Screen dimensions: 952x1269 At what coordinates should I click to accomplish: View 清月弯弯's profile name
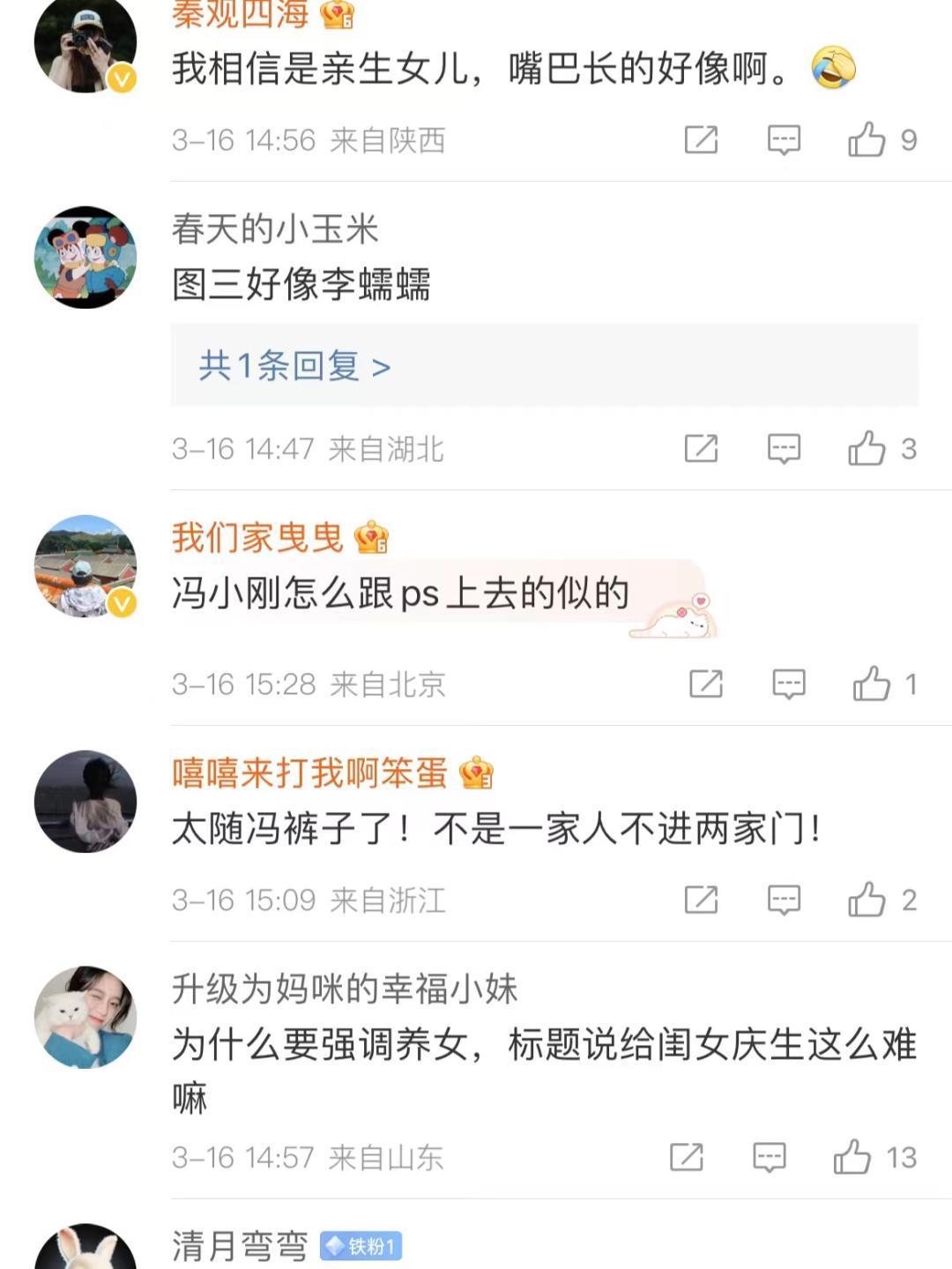click(x=240, y=1245)
